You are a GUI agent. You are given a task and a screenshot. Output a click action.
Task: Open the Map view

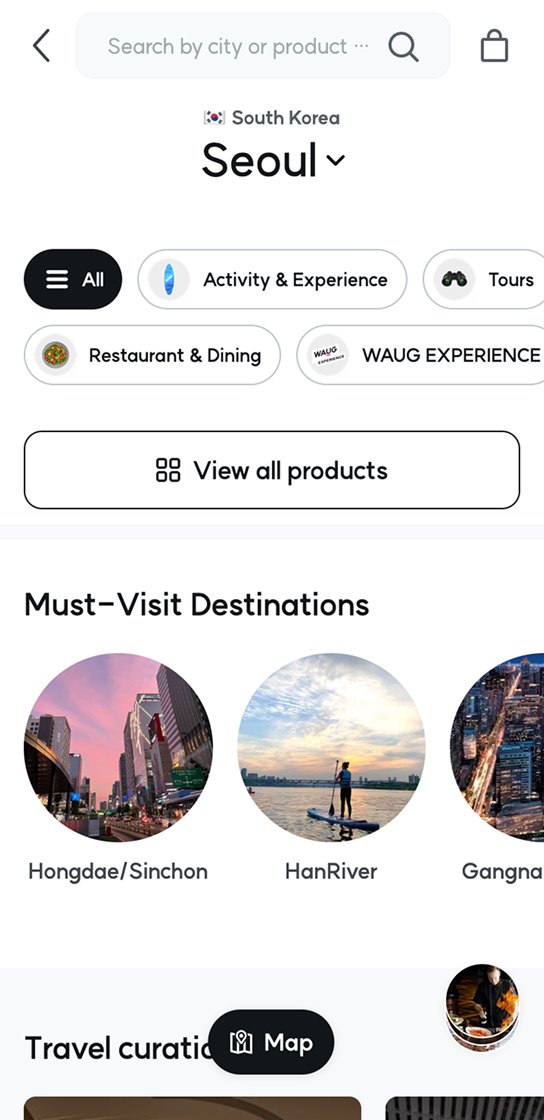pyautogui.click(x=271, y=1042)
